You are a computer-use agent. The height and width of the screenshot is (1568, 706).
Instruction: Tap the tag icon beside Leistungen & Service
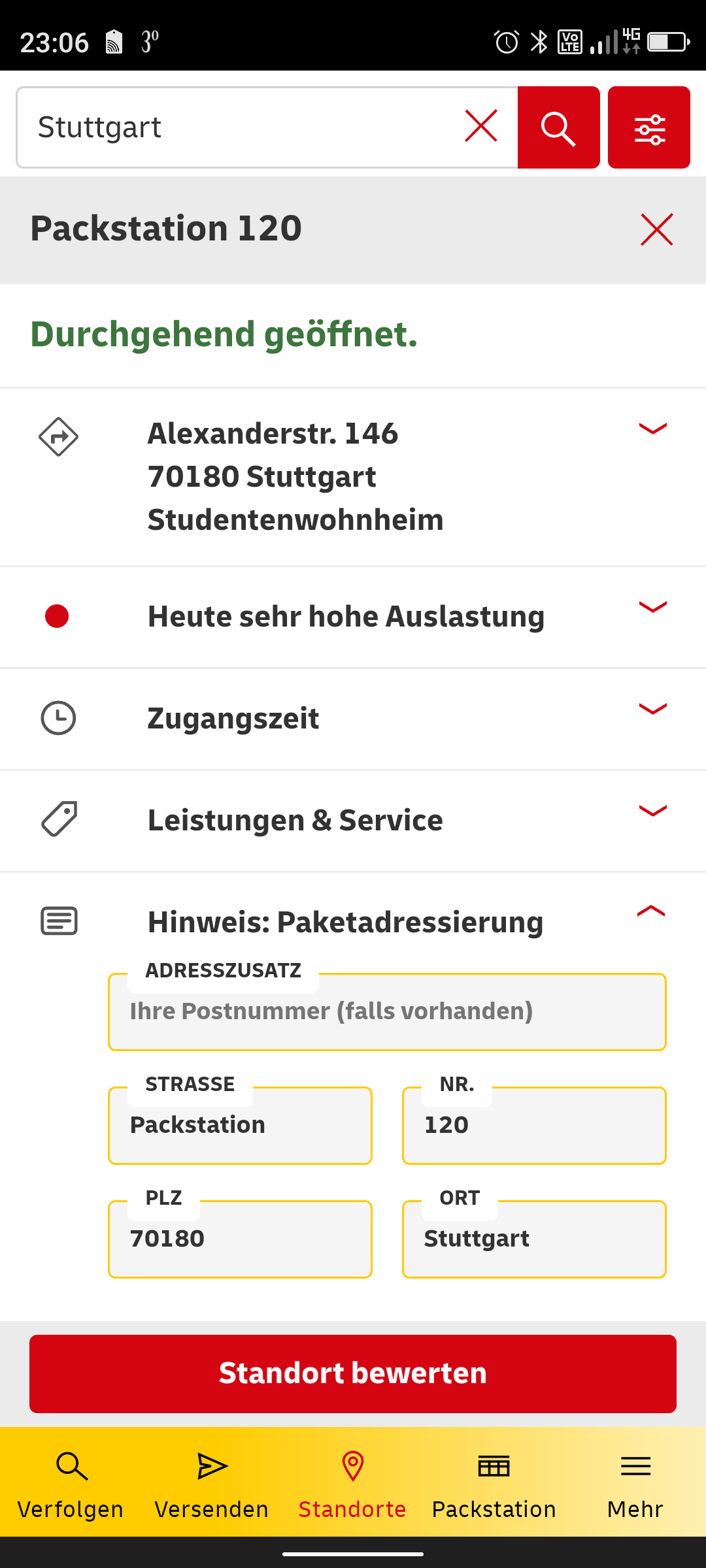pos(59,819)
